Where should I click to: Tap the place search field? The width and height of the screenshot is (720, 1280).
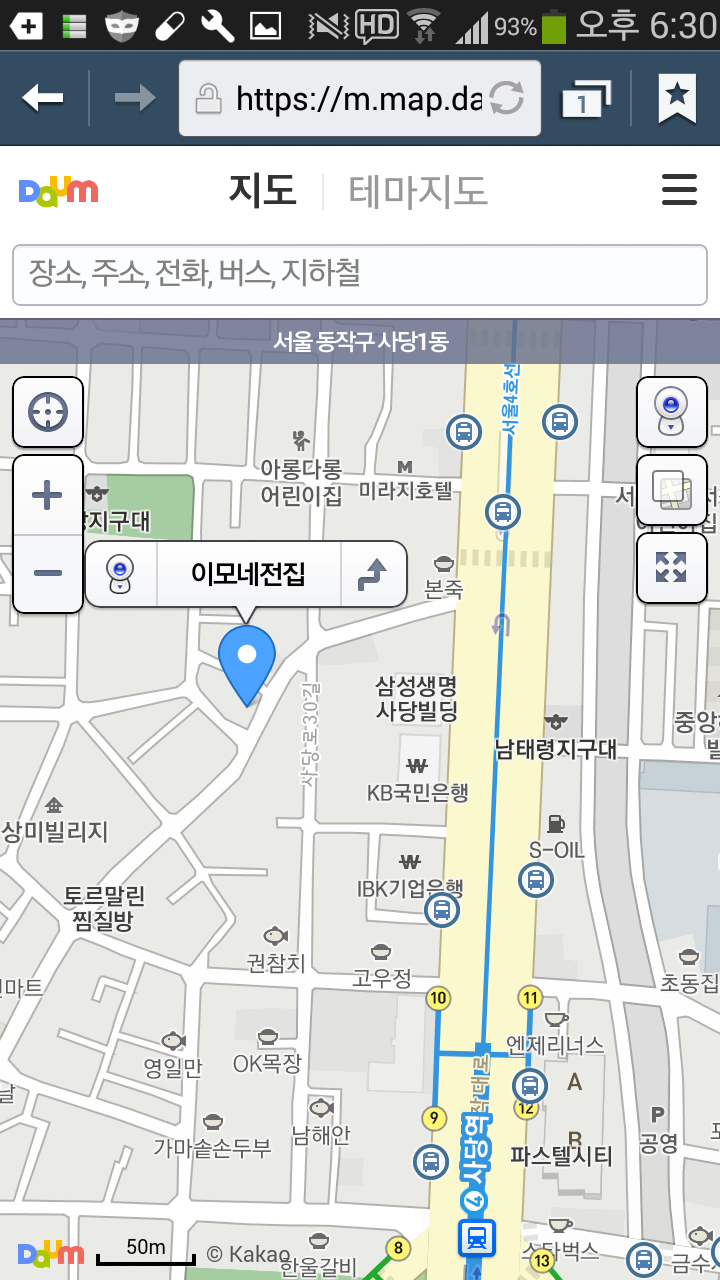pyautogui.click(x=360, y=273)
